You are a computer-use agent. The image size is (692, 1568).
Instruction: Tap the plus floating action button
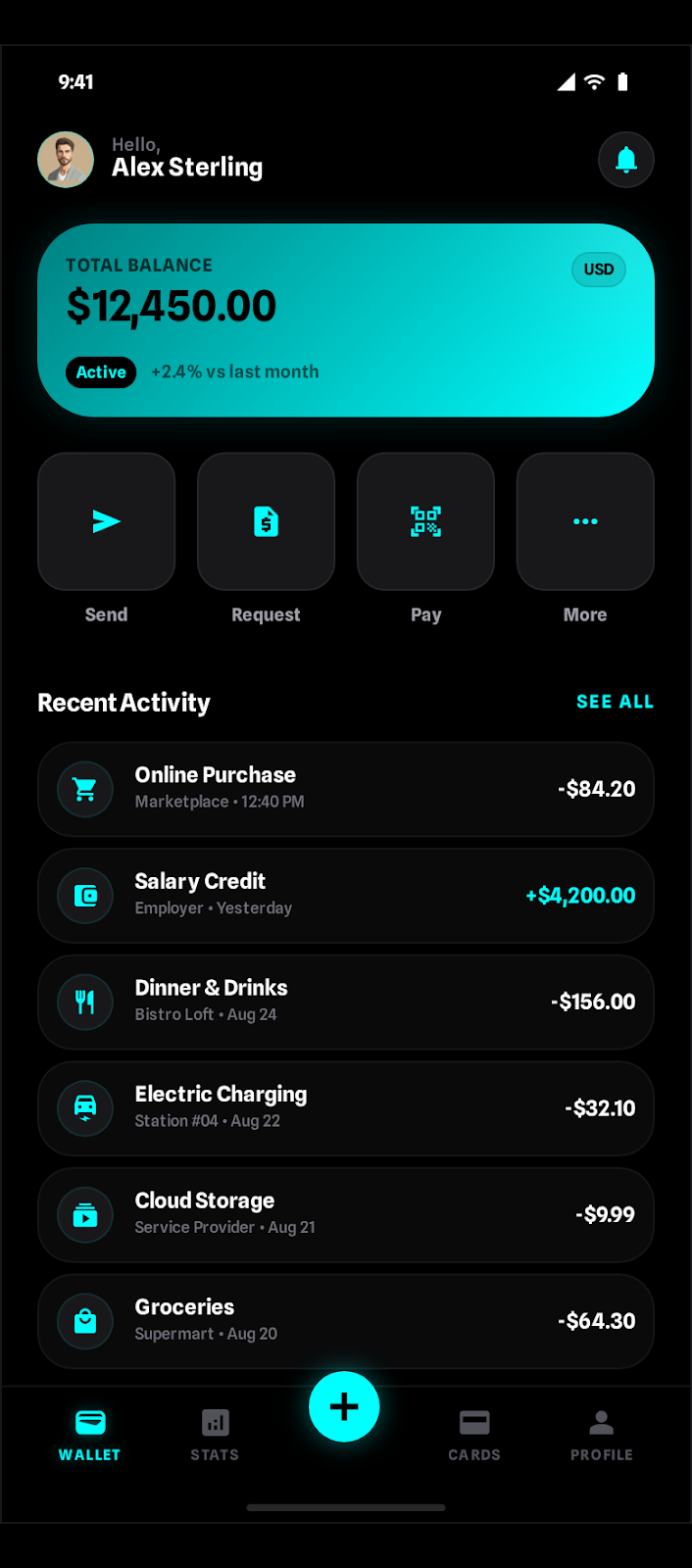(344, 1406)
